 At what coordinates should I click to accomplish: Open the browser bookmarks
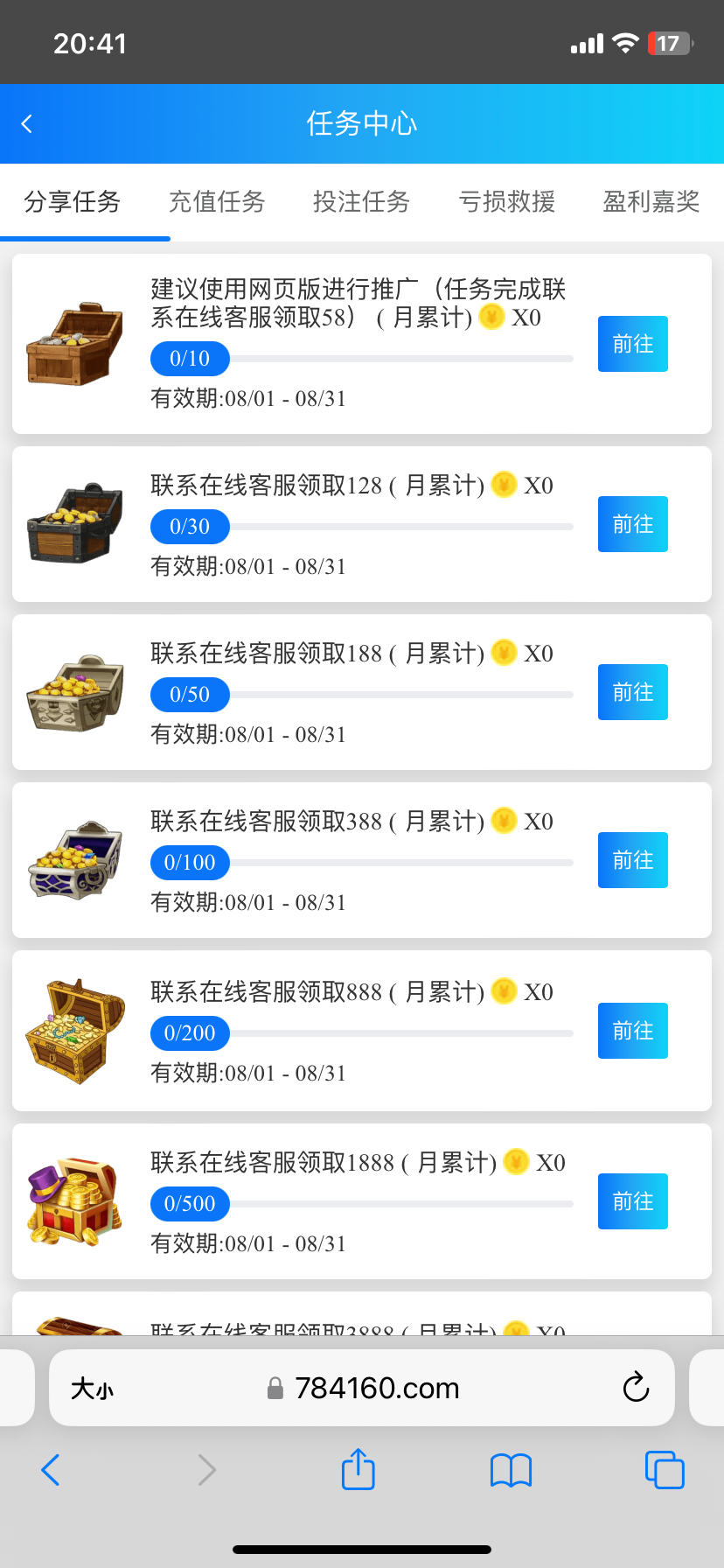(x=511, y=1470)
